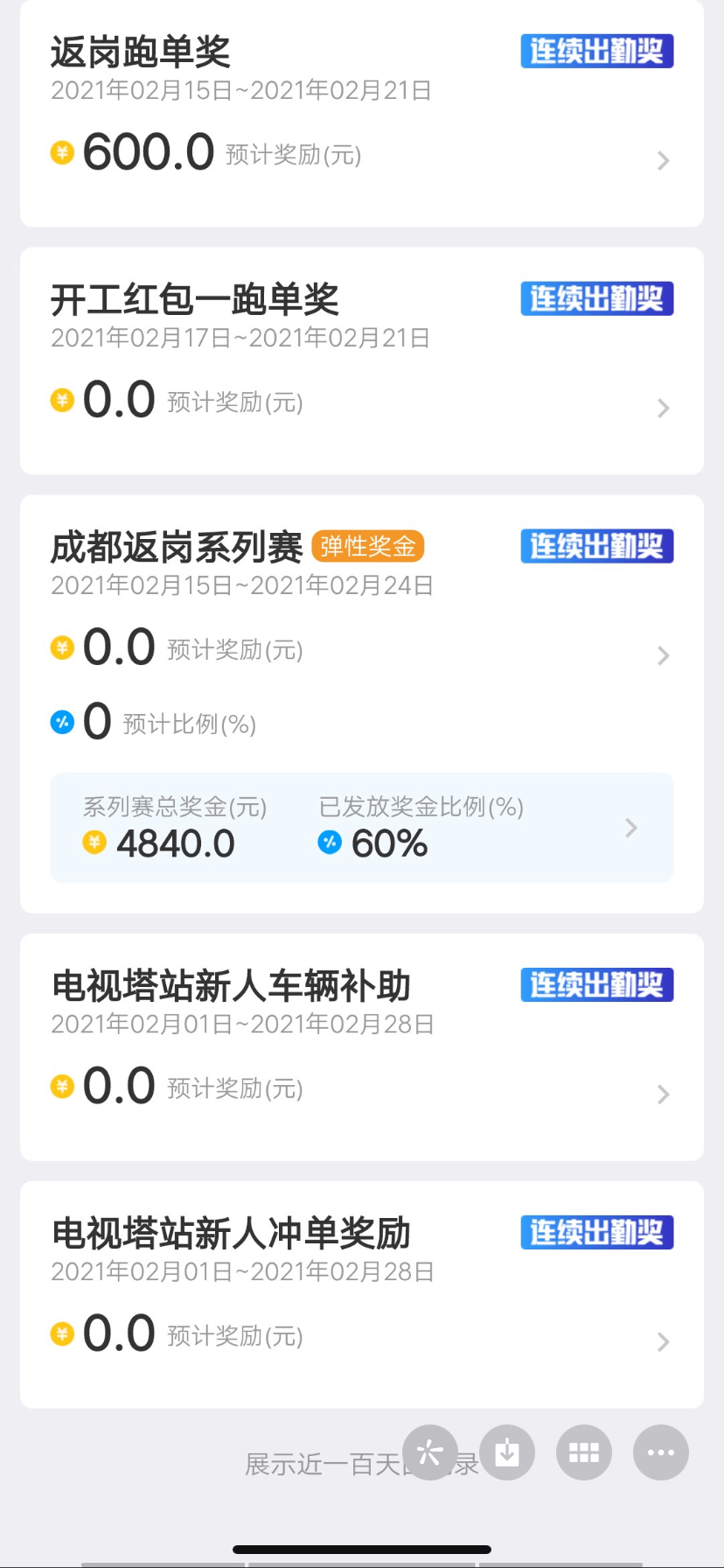This screenshot has height=1568, width=724.
Task: Open the 电视塔站新人冲单奖励 card
Action: [362, 1295]
